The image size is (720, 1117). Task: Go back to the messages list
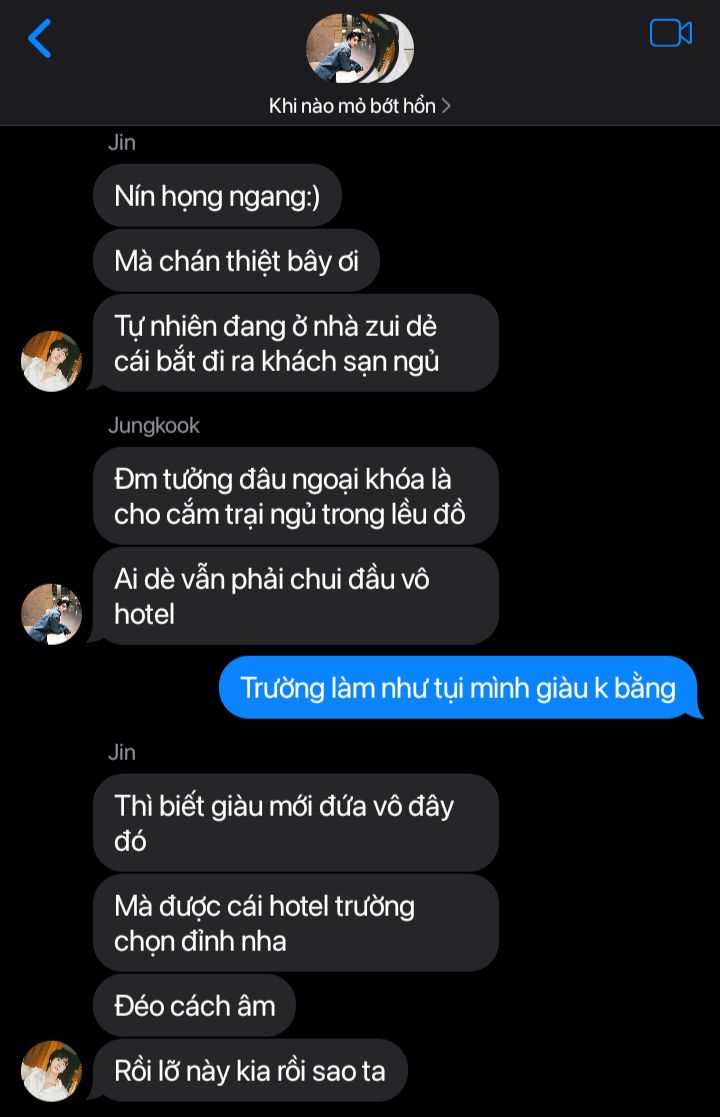tap(40, 38)
